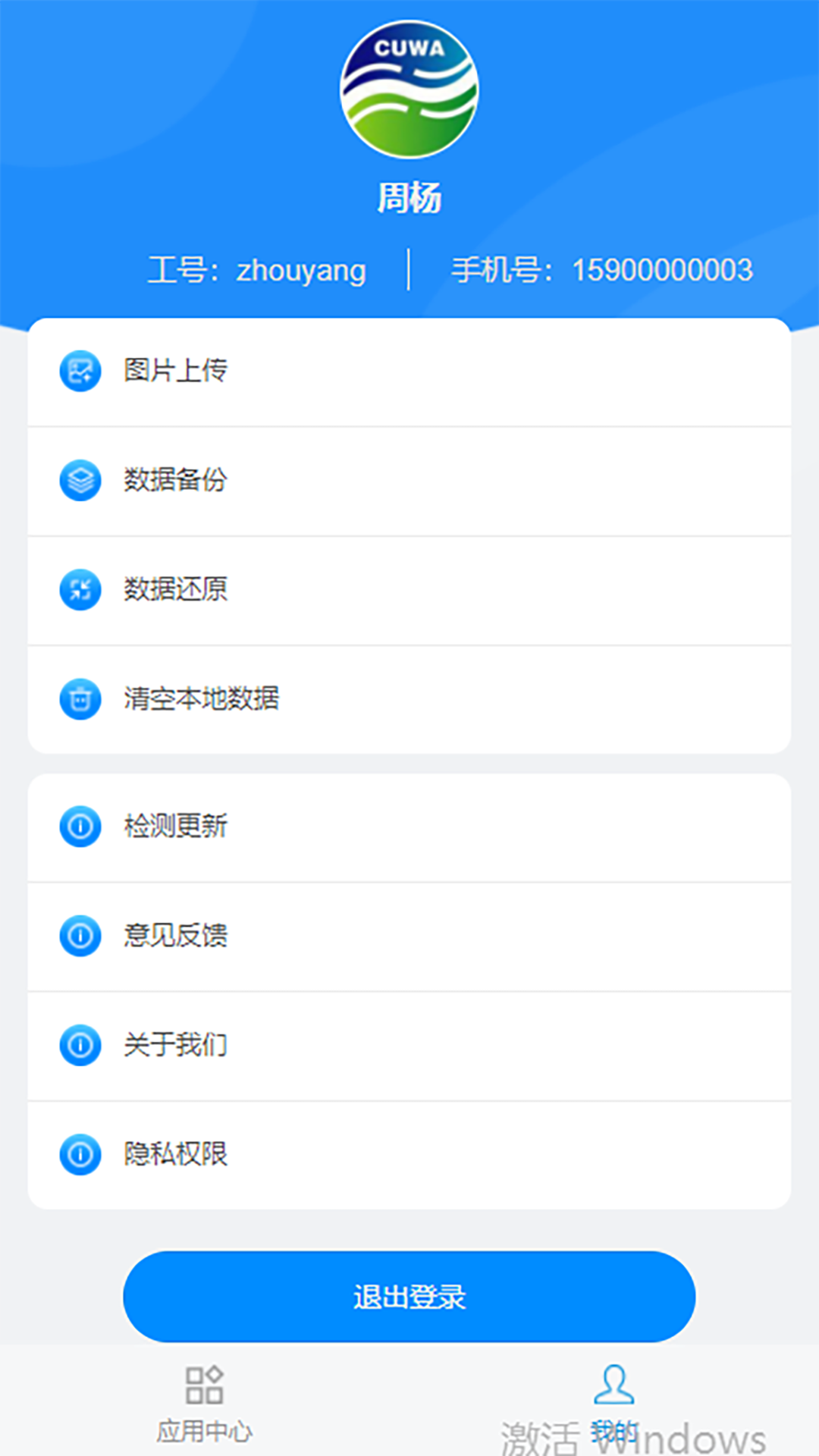The image size is (819, 1456).
Task: Click the 清空本地数据 trash bin icon
Action: click(x=79, y=699)
